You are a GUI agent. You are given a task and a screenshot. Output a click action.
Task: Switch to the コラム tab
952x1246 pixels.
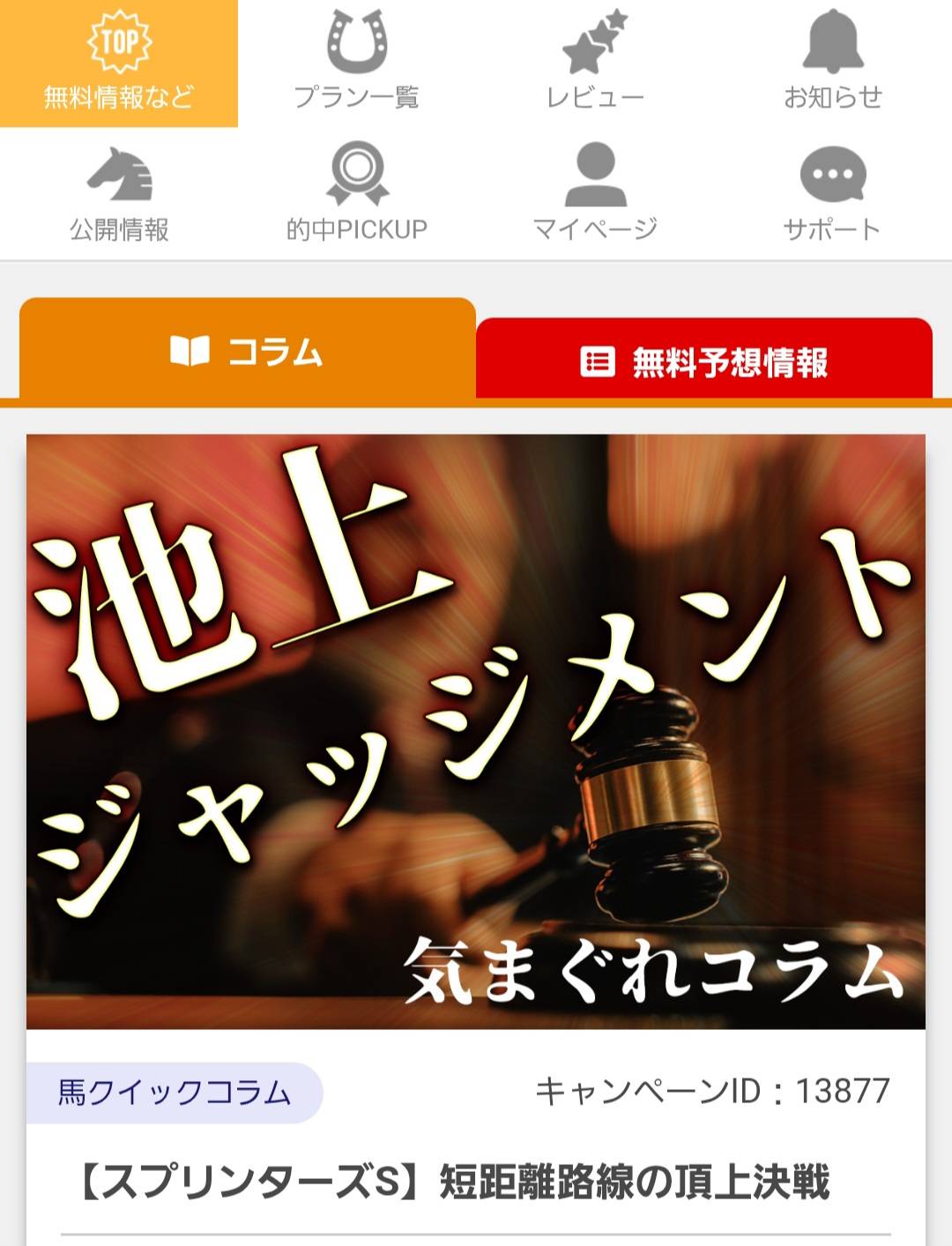248,351
